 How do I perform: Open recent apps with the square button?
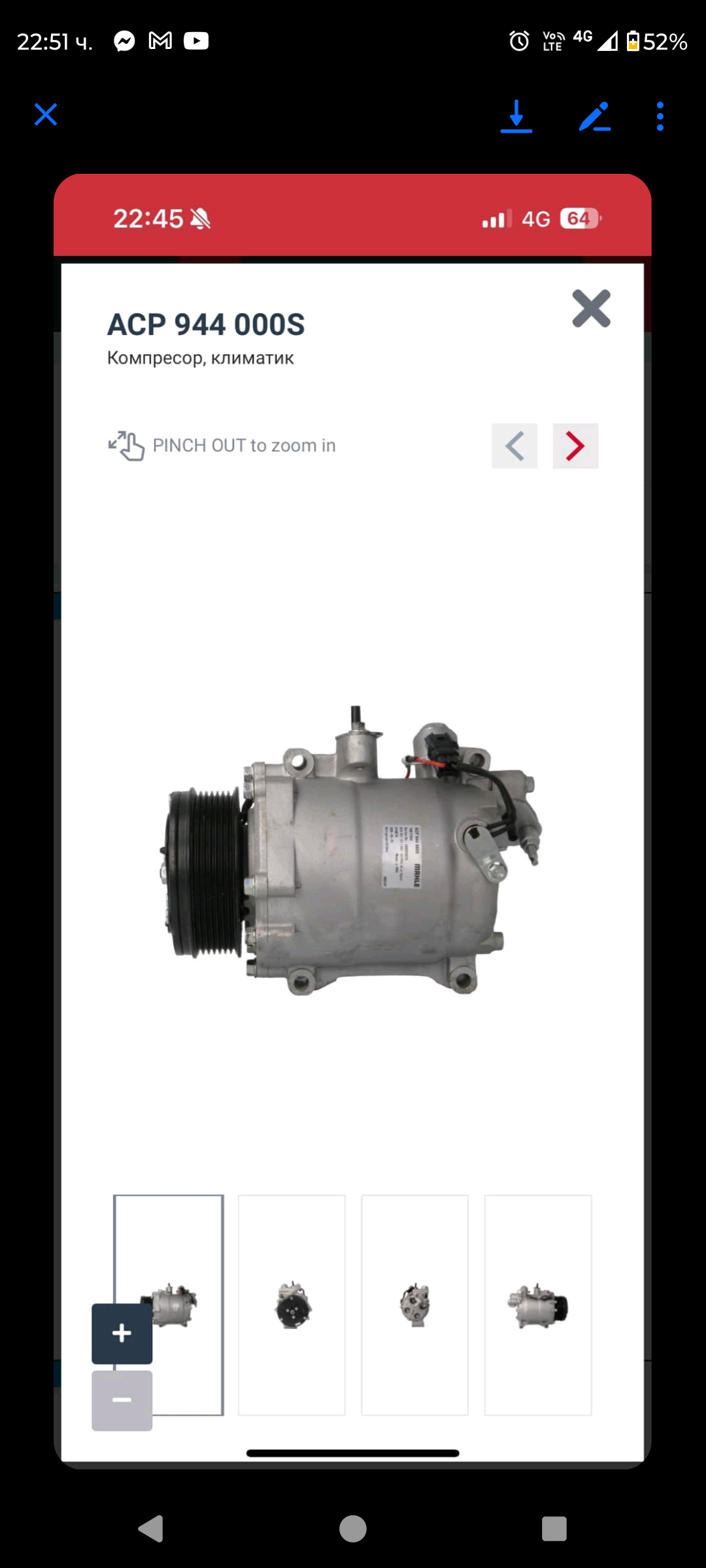pos(554,1529)
